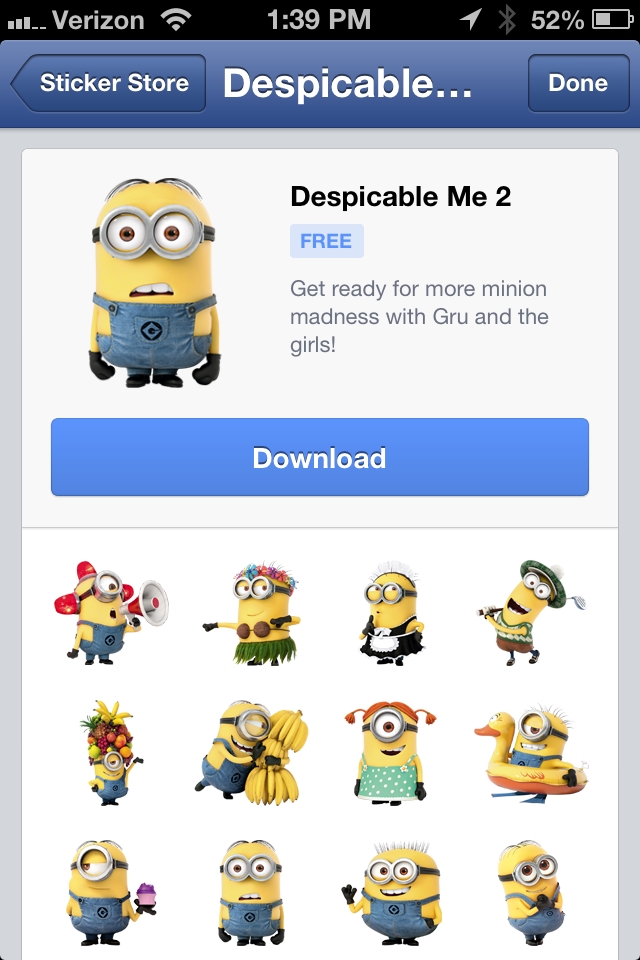Viewport: 640px width, 960px height.
Task: Preview the hula skirt minion sticker
Action: tap(250, 612)
